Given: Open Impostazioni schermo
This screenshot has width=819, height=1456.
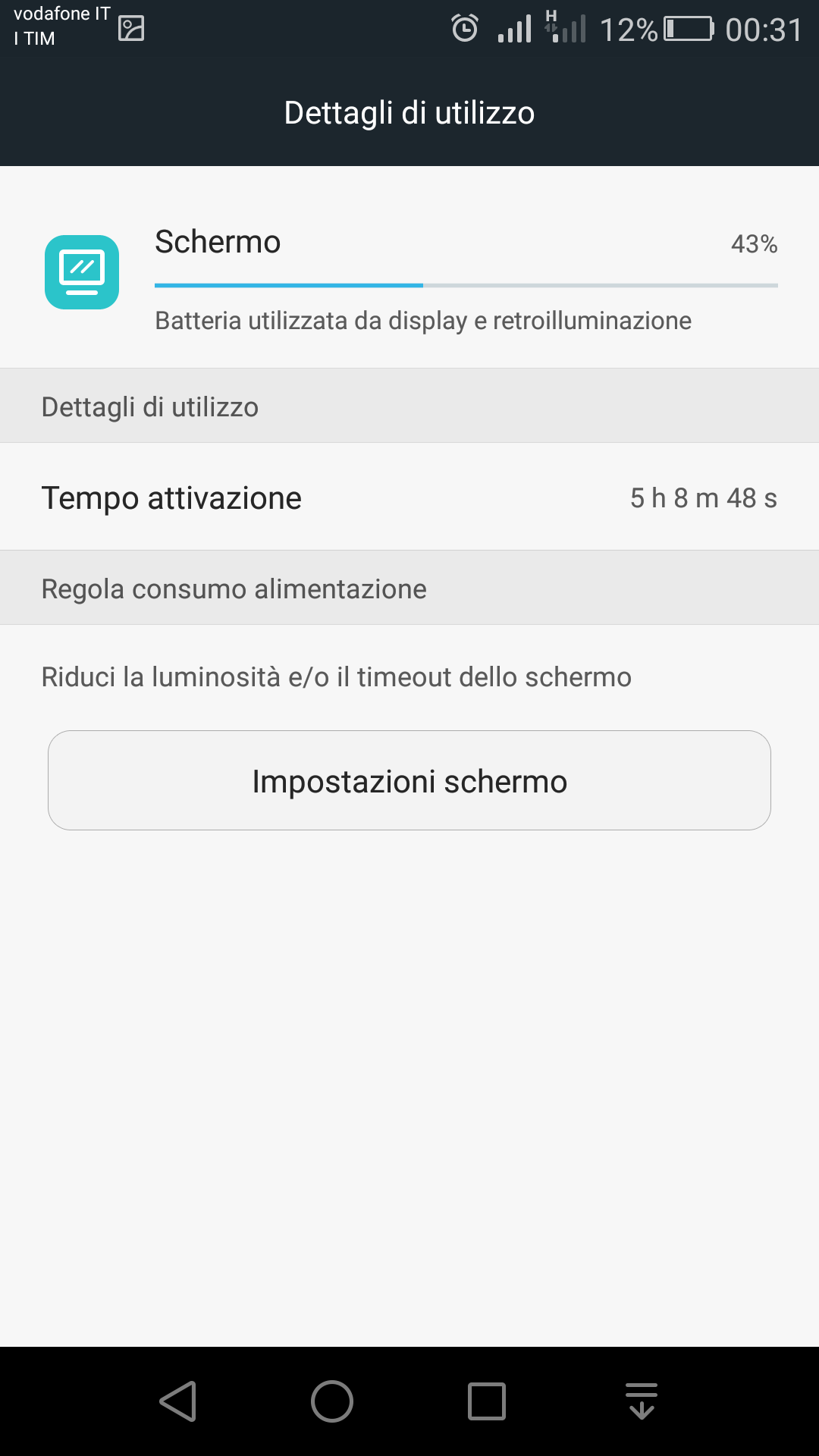Looking at the screenshot, I should tap(409, 780).
